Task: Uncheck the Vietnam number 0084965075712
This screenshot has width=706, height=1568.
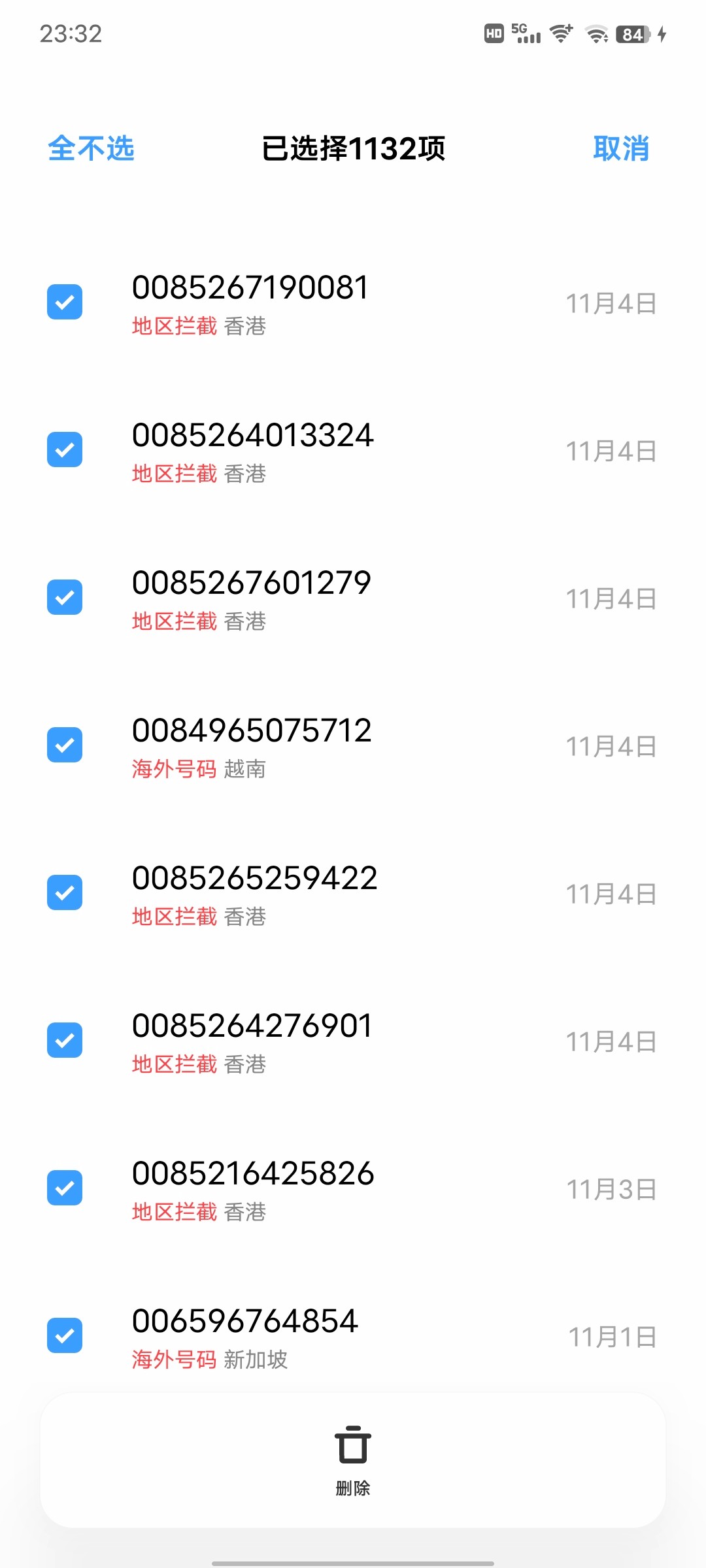Action: point(65,745)
